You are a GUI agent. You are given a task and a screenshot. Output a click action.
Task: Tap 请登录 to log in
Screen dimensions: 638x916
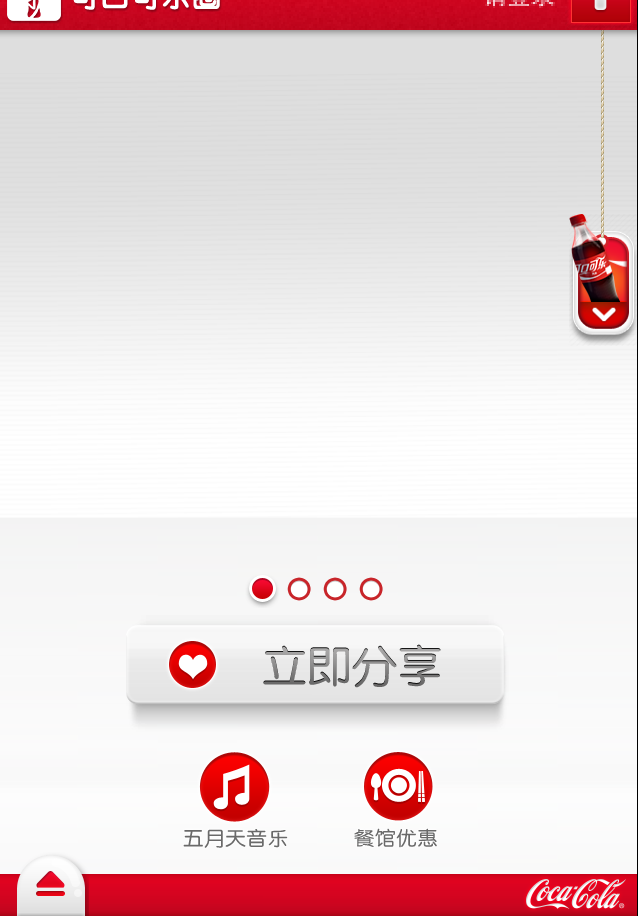520,4
